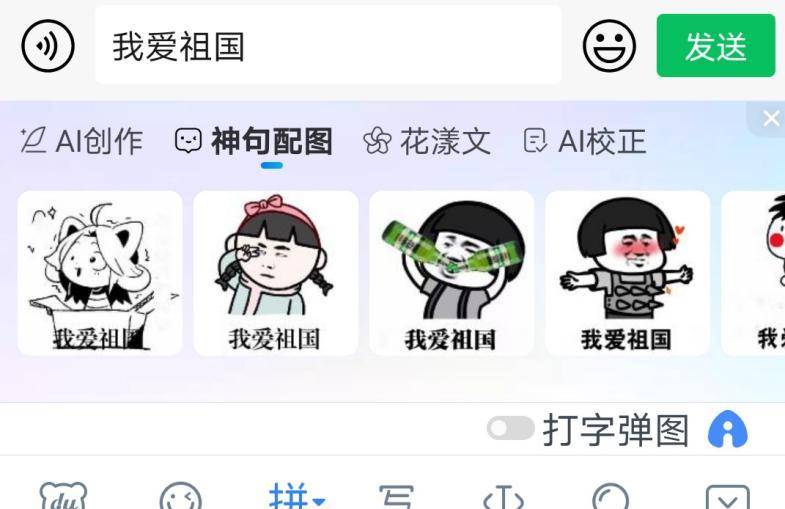This screenshot has height=509, width=785.
Task: Send the message with 发送
Action: 715,46
